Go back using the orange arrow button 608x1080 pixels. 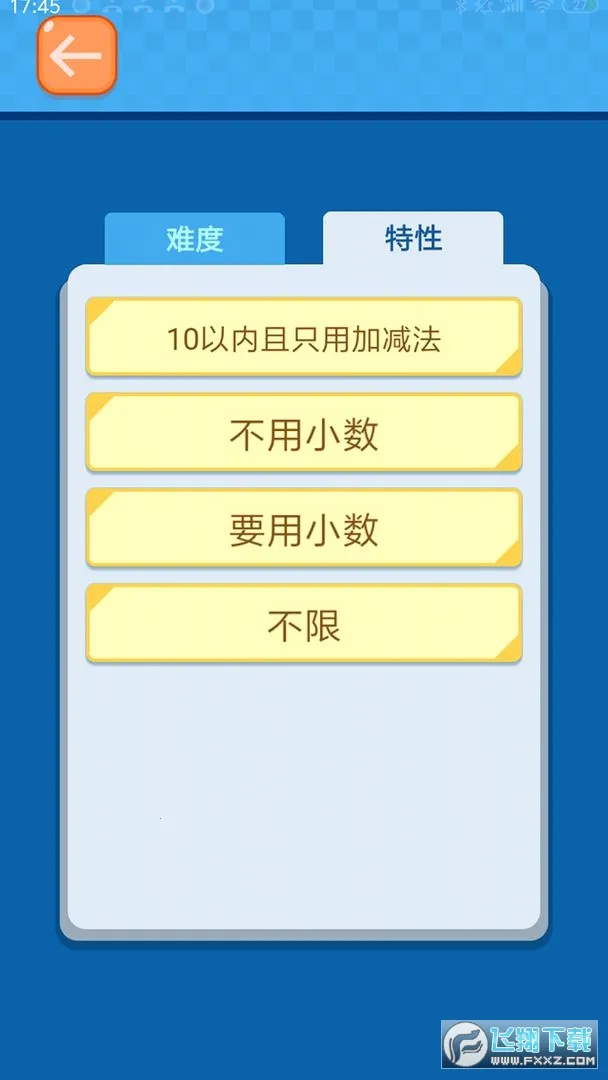click(x=77, y=56)
